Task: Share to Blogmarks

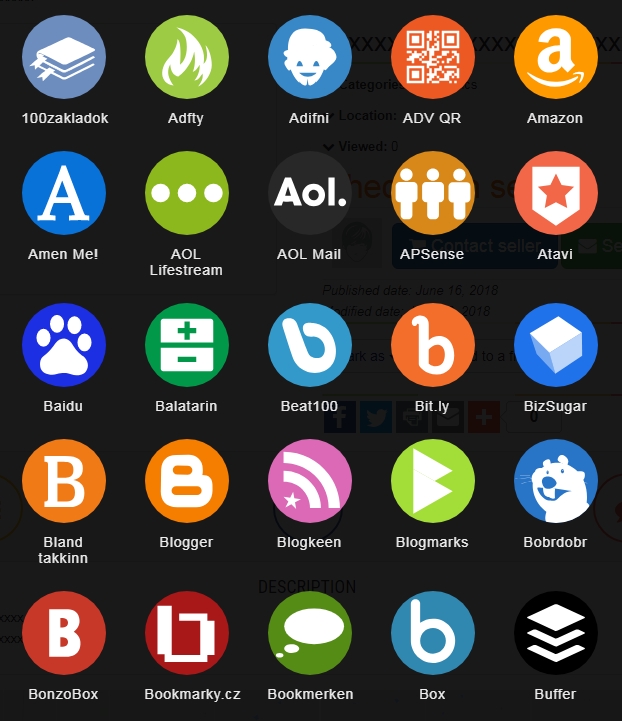Action: (x=433, y=481)
